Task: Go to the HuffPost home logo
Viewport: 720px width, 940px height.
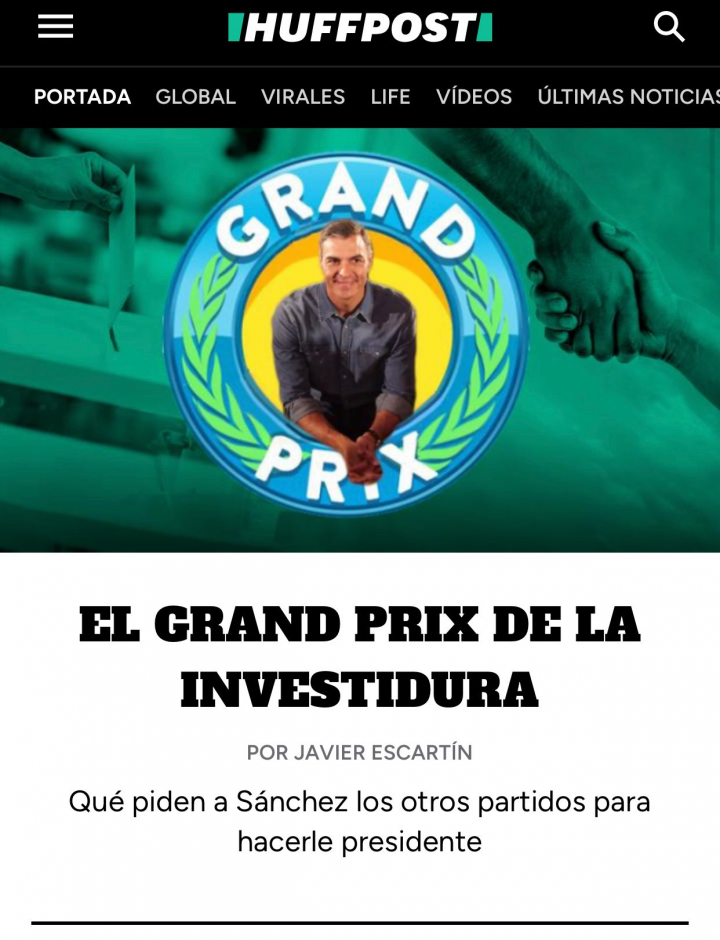Action: (x=360, y=27)
